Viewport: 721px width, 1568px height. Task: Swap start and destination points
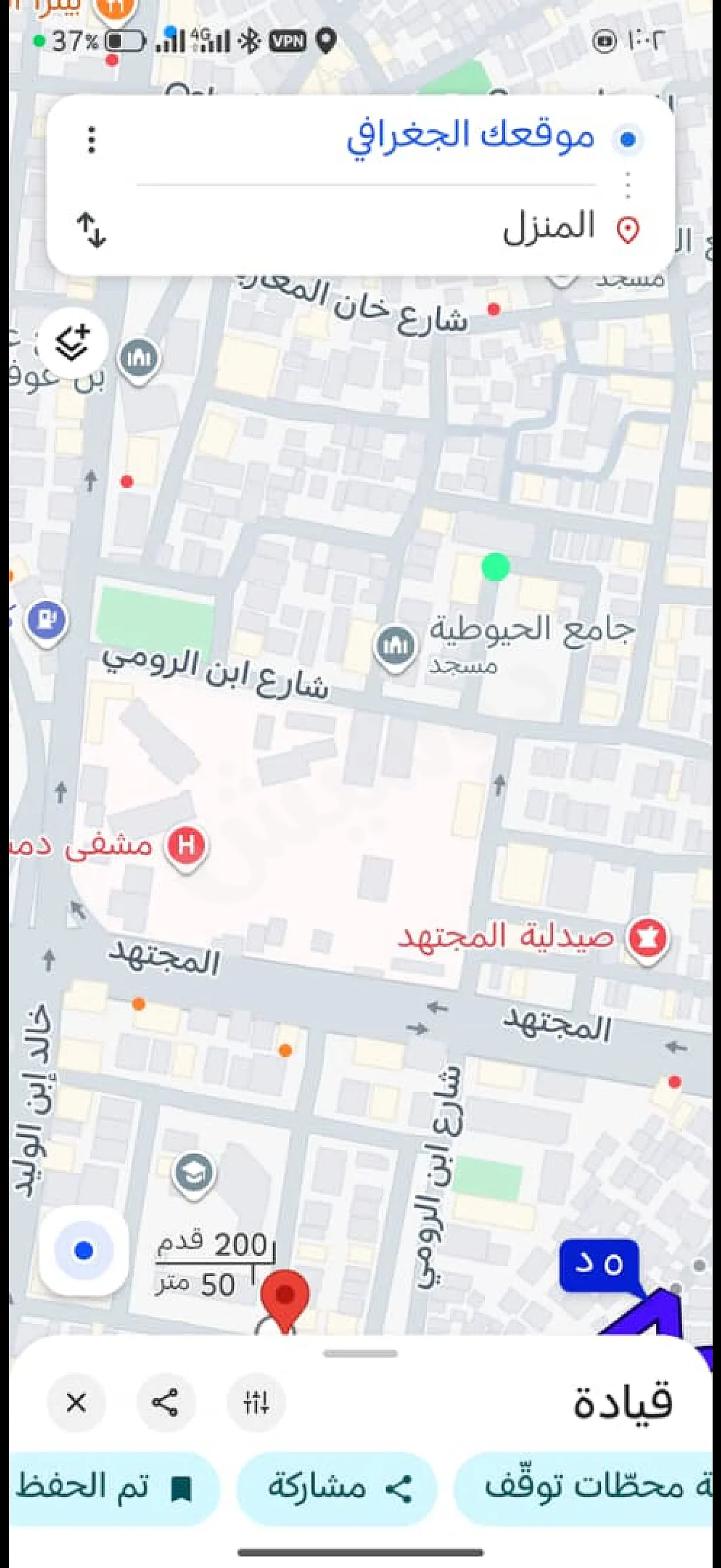click(91, 230)
